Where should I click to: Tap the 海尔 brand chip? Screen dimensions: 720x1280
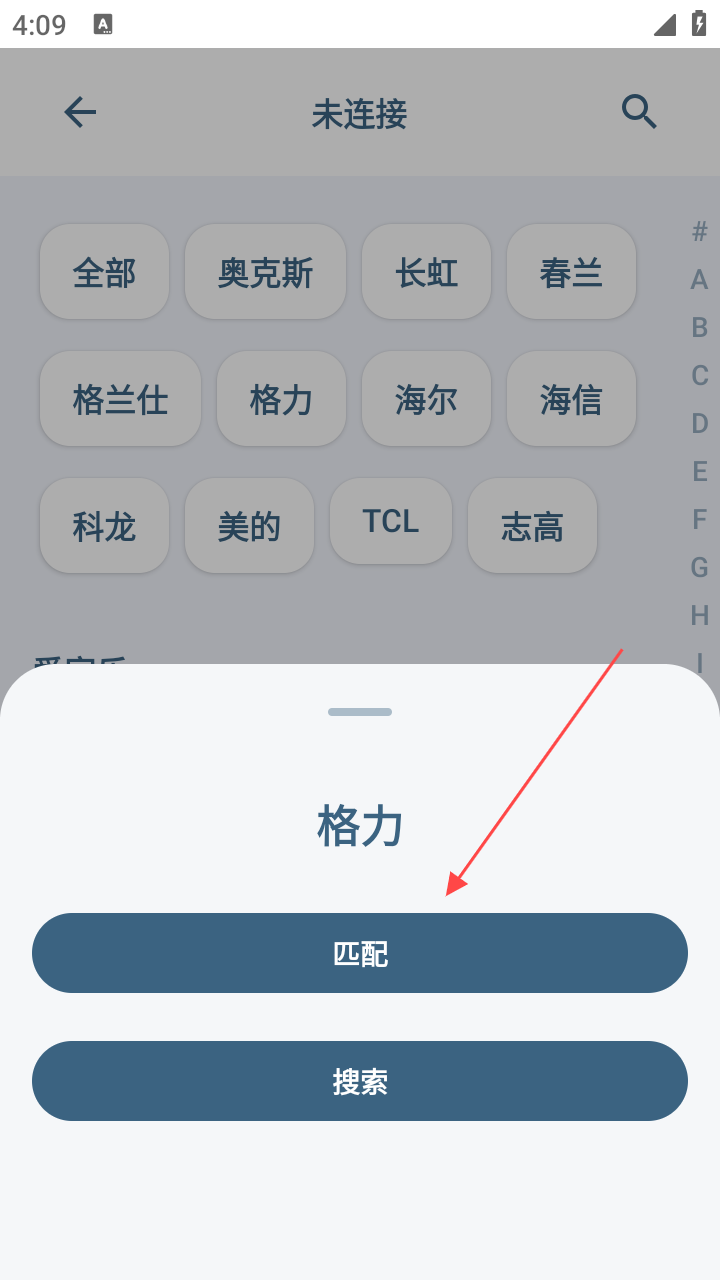click(x=426, y=399)
